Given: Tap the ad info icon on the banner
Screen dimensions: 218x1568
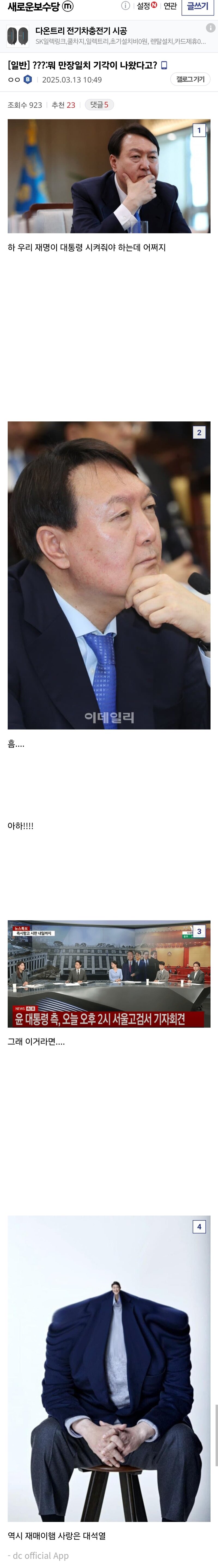Looking at the screenshot, I should [210, 28].
